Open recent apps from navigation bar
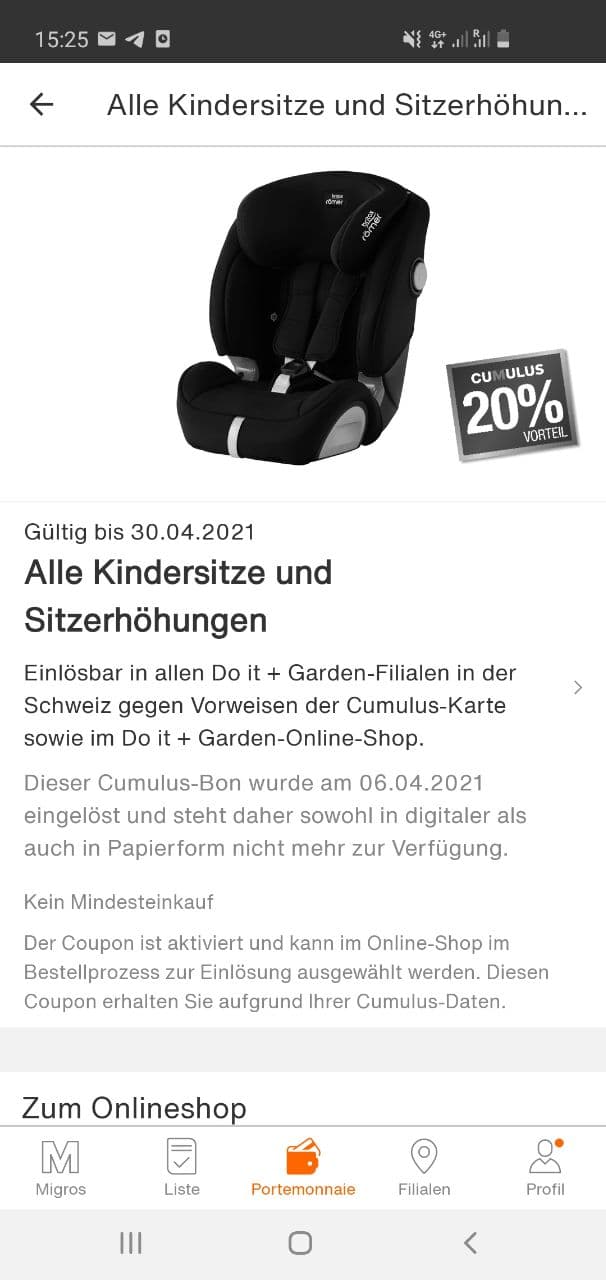This screenshot has width=606, height=1280. click(x=130, y=1243)
